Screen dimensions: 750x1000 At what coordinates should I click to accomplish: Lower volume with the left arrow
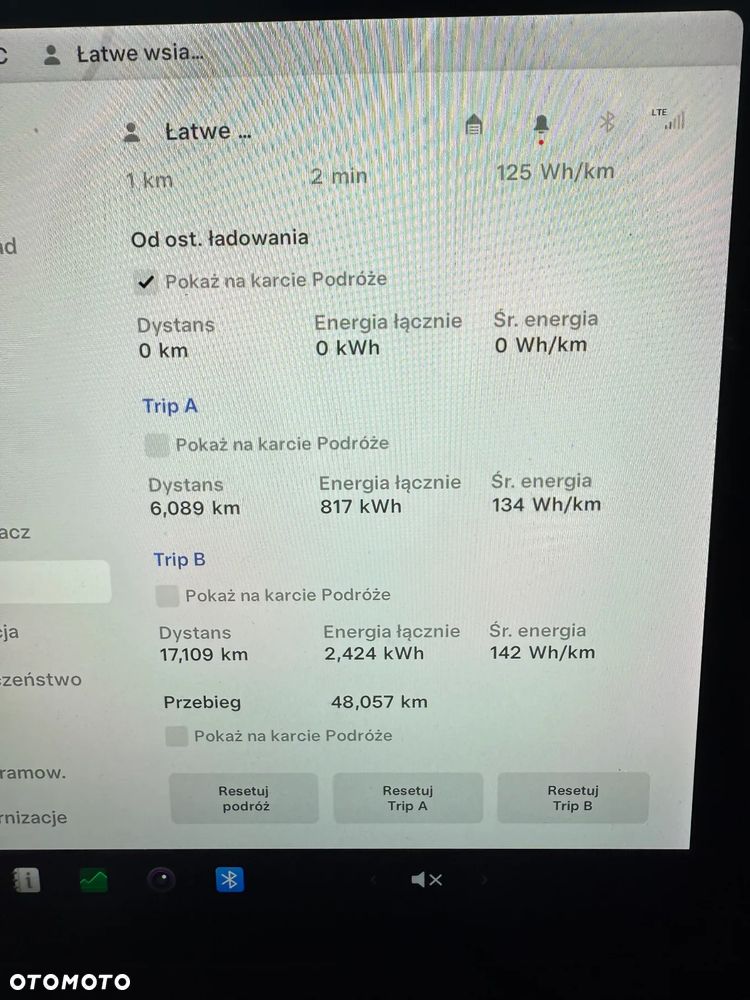374,880
